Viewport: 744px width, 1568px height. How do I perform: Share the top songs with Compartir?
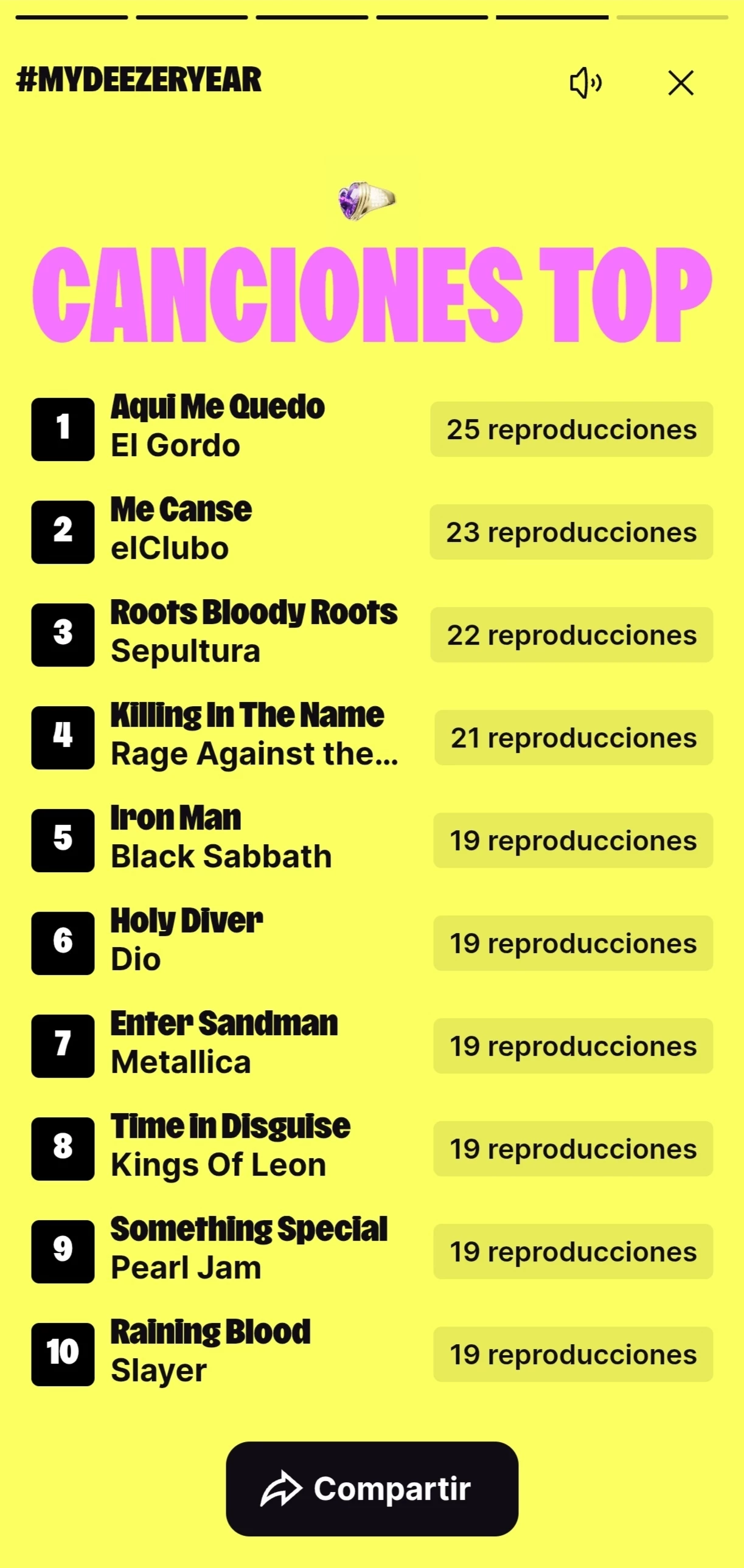(371, 1488)
